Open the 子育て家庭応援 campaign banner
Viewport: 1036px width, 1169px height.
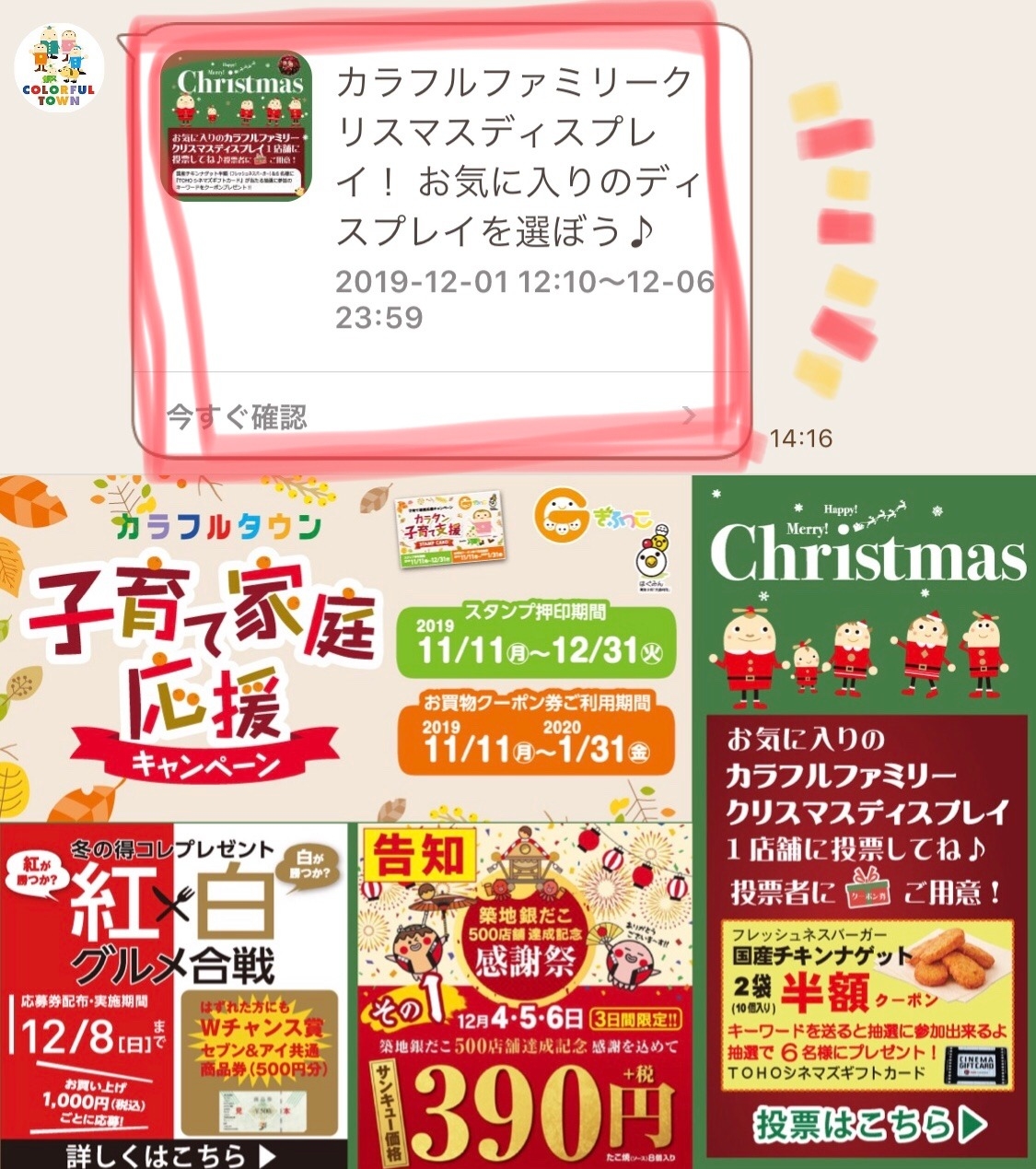[345, 649]
